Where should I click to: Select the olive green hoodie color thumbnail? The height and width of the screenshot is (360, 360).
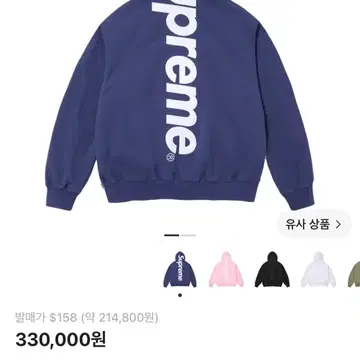354,269
